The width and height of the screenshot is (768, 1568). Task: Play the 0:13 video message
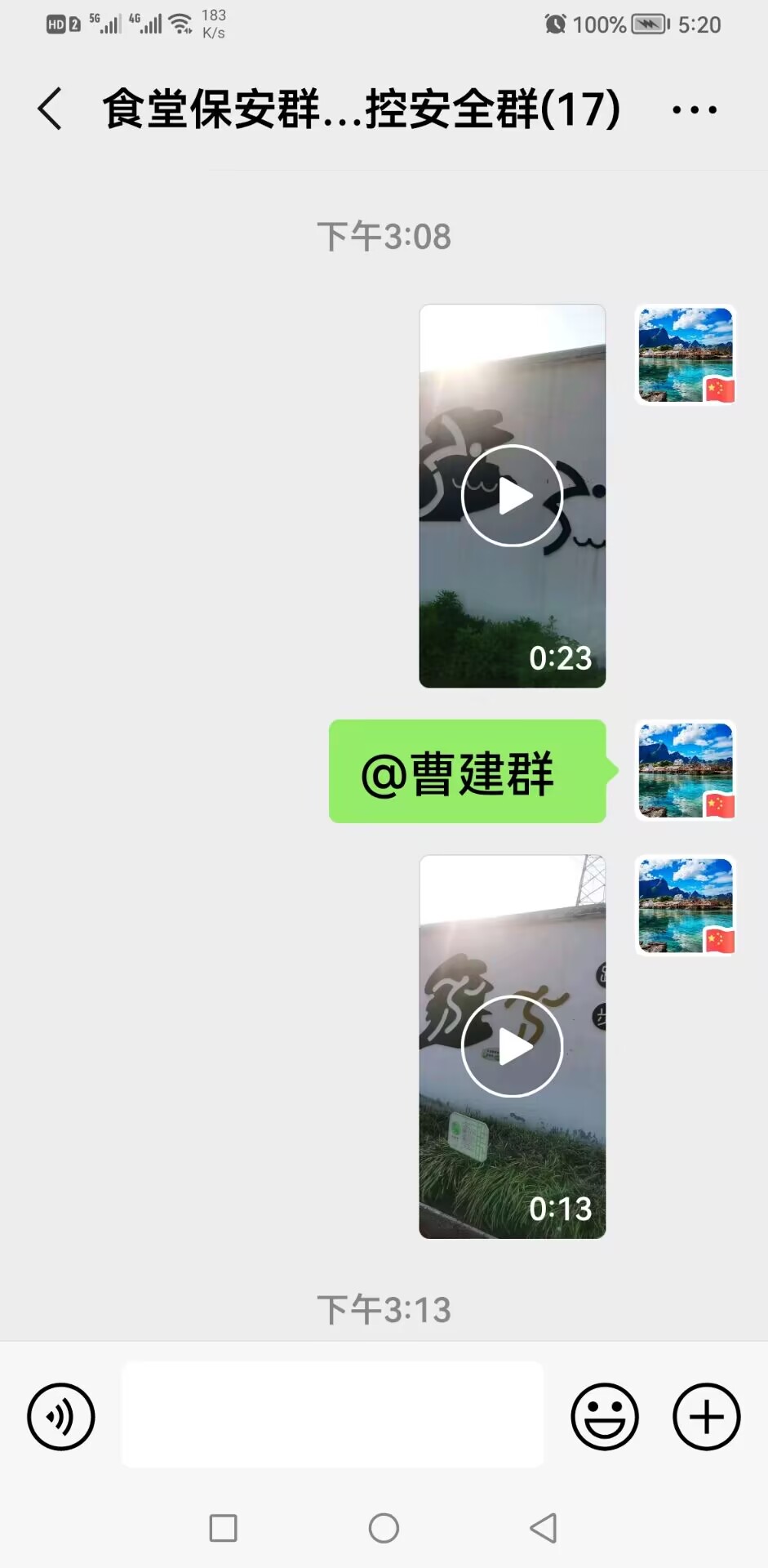(x=513, y=1046)
